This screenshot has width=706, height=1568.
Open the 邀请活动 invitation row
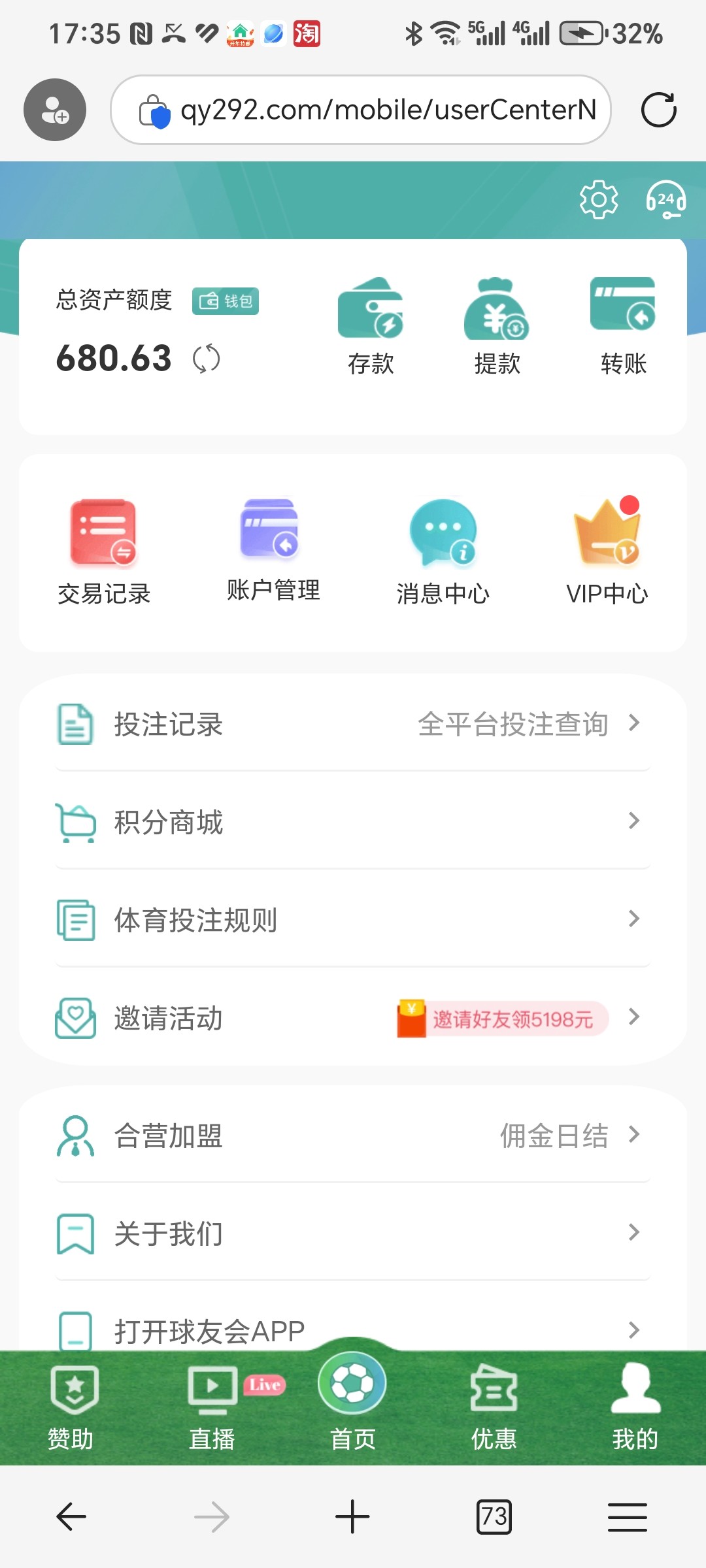pyautogui.click(x=353, y=1018)
